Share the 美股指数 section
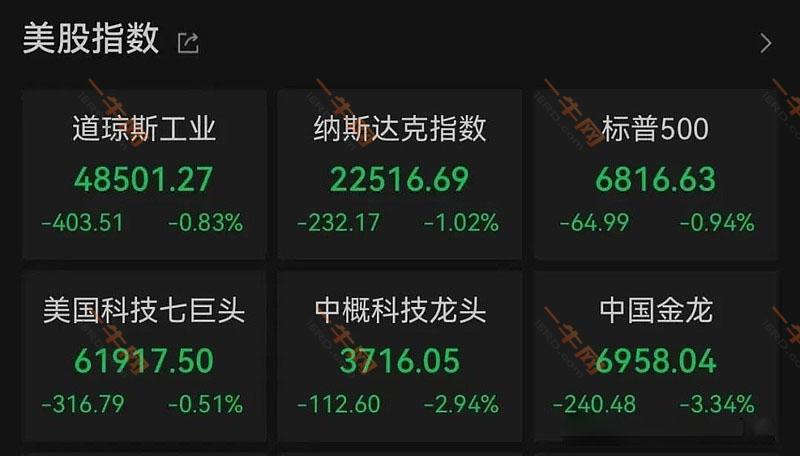The height and width of the screenshot is (456, 800). click(x=188, y=43)
